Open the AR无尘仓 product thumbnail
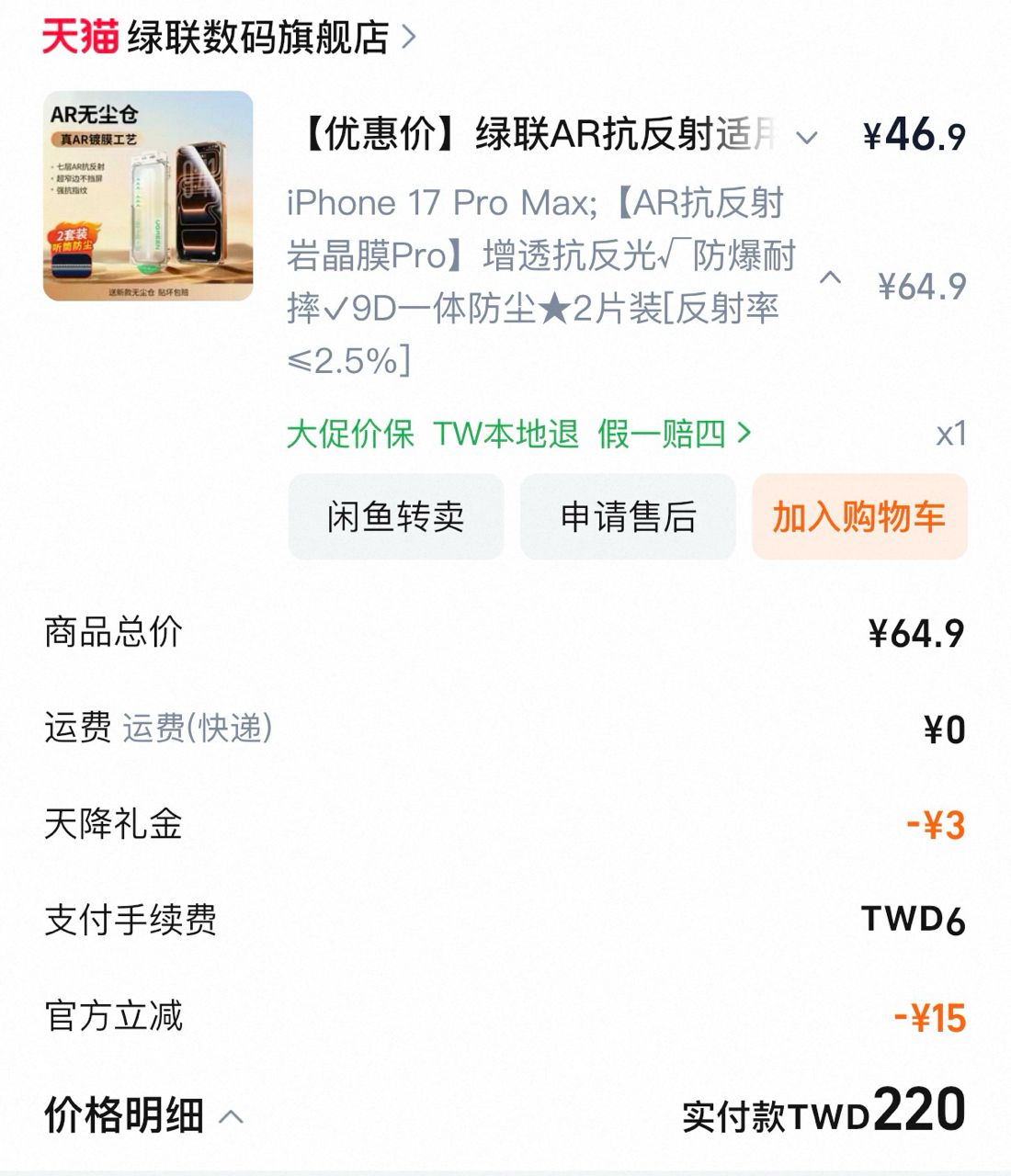Image resolution: width=1011 pixels, height=1176 pixels. coord(148,196)
